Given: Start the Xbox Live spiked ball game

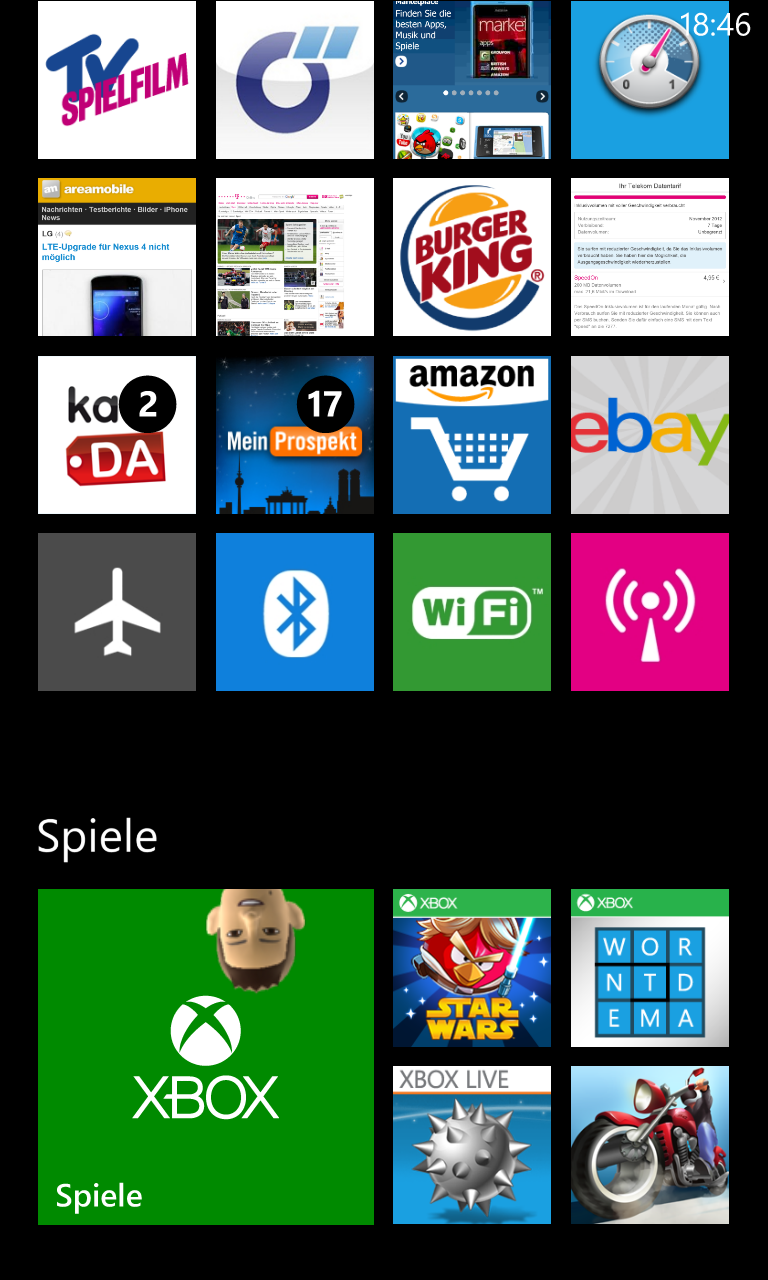Looking at the screenshot, I should 472,1145.
